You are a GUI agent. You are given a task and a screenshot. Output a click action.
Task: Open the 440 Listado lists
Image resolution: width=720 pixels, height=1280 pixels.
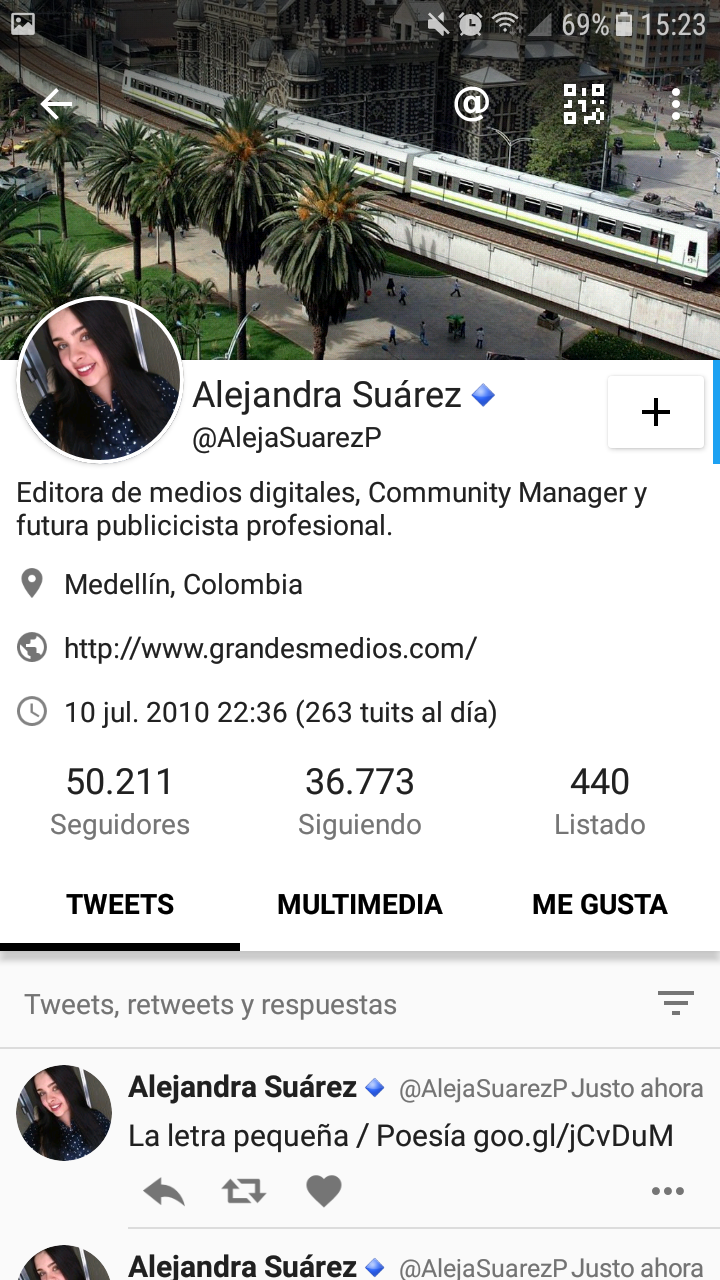tap(600, 801)
